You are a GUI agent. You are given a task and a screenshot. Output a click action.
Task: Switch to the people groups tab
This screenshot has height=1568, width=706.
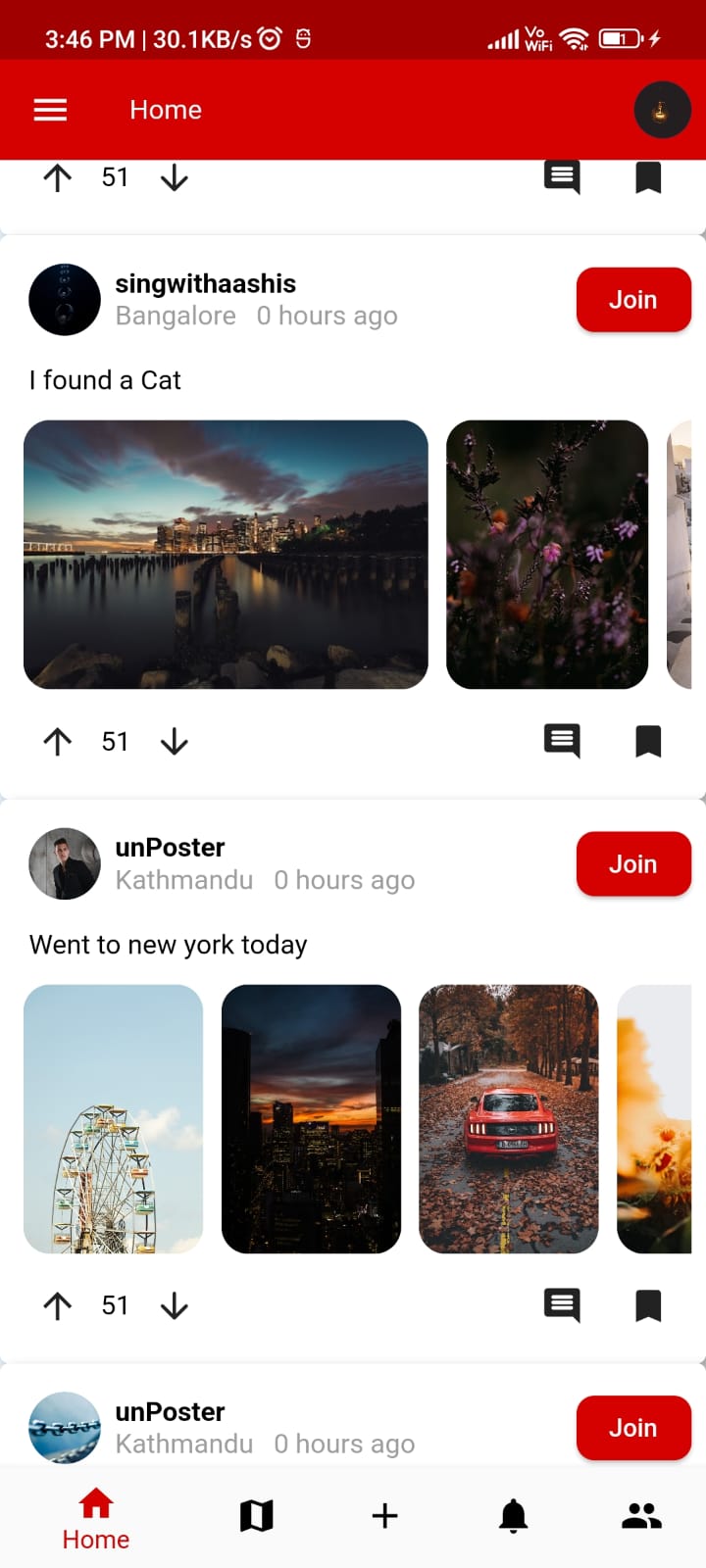coord(641,1516)
